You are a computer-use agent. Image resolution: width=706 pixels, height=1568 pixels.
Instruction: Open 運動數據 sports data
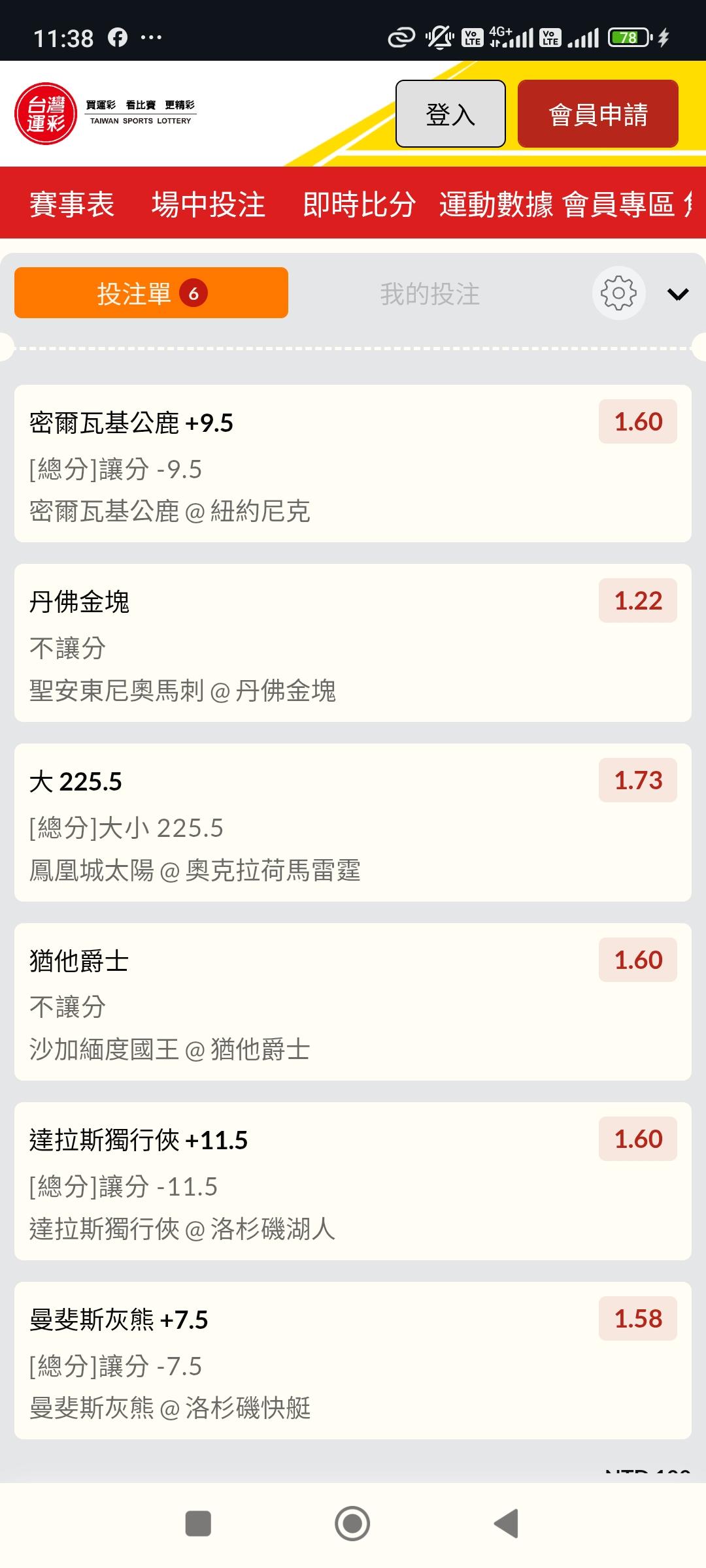tap(496, 204)
